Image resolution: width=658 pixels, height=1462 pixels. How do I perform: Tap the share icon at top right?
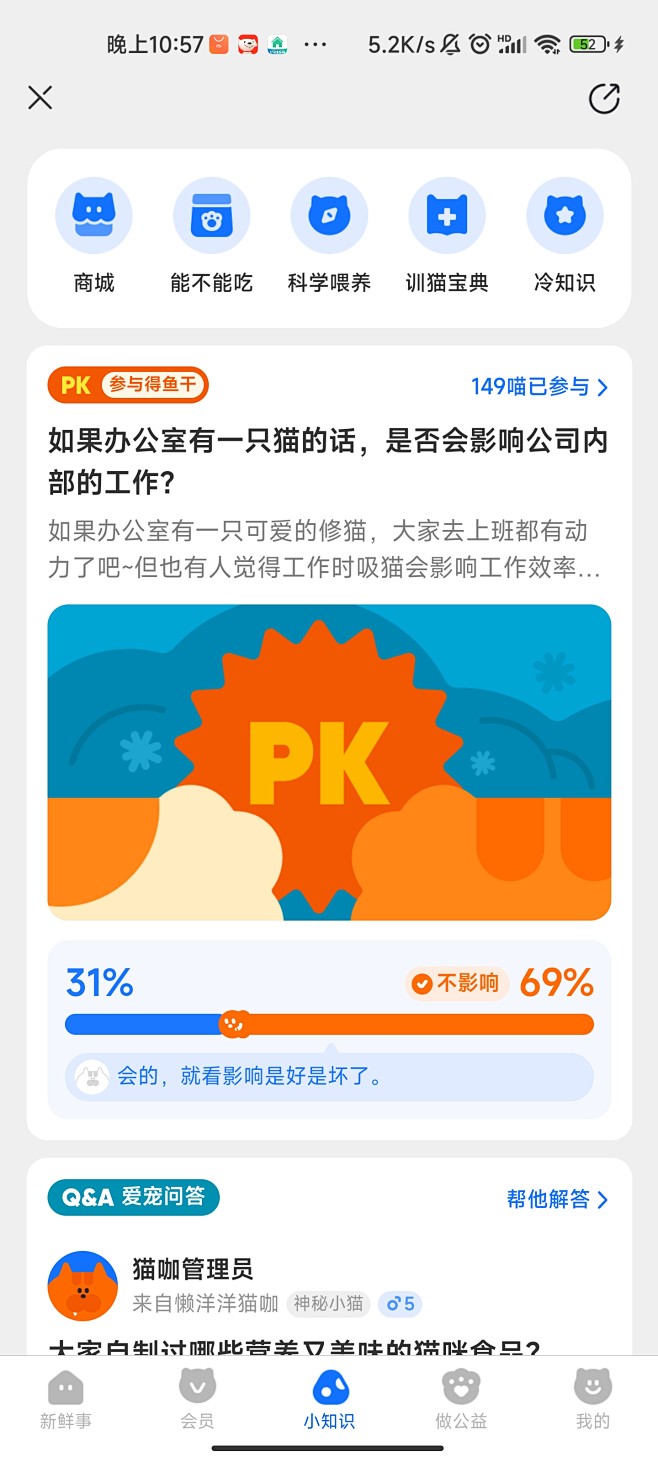[604, 98]
